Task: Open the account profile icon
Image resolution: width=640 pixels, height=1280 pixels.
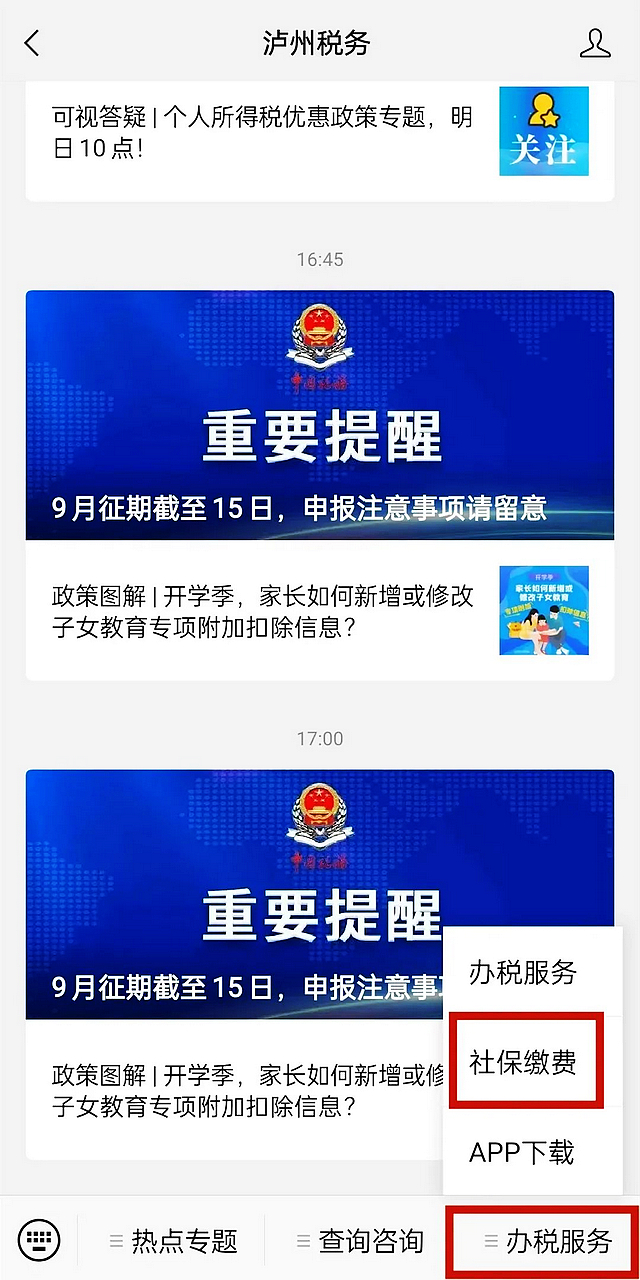Action: [595, 43]
